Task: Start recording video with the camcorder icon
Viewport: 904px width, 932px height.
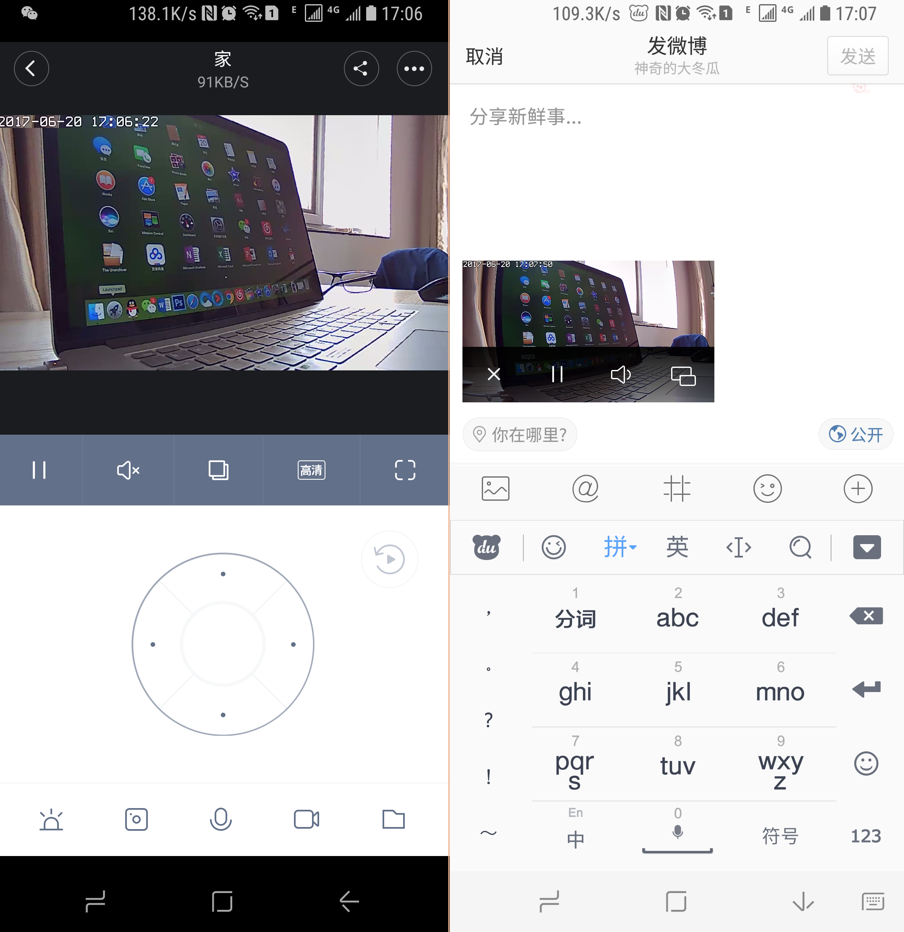Action: coord(307,819)
